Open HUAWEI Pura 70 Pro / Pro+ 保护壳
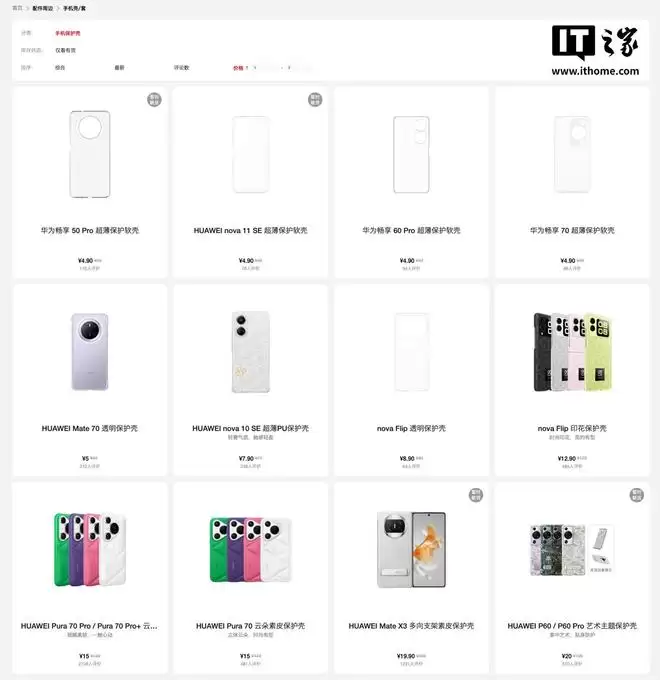 90,626
